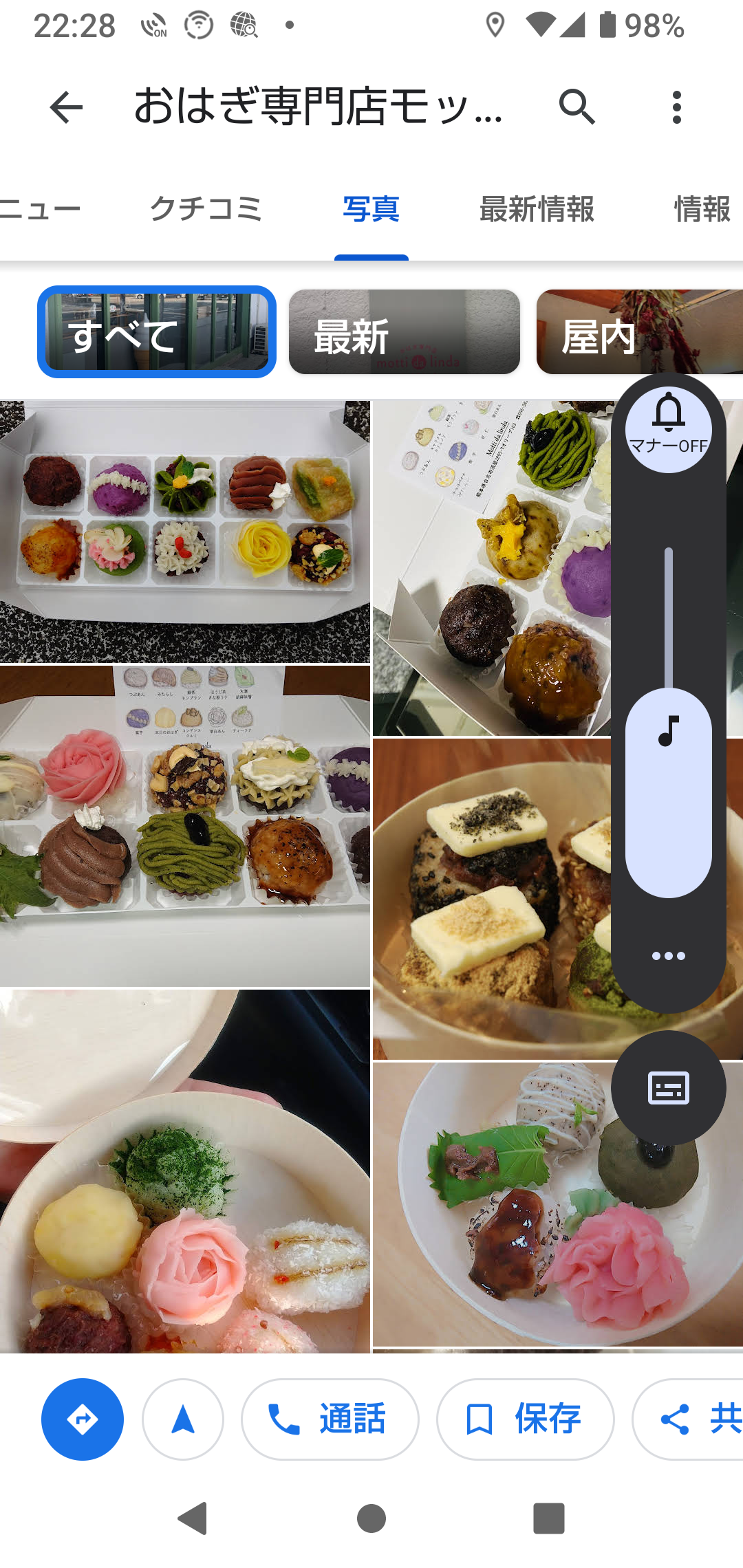Select the 屋内 photo filter chip
Image resolution: width=743 pixels, height=1568 pixels.
coord(640,332)
